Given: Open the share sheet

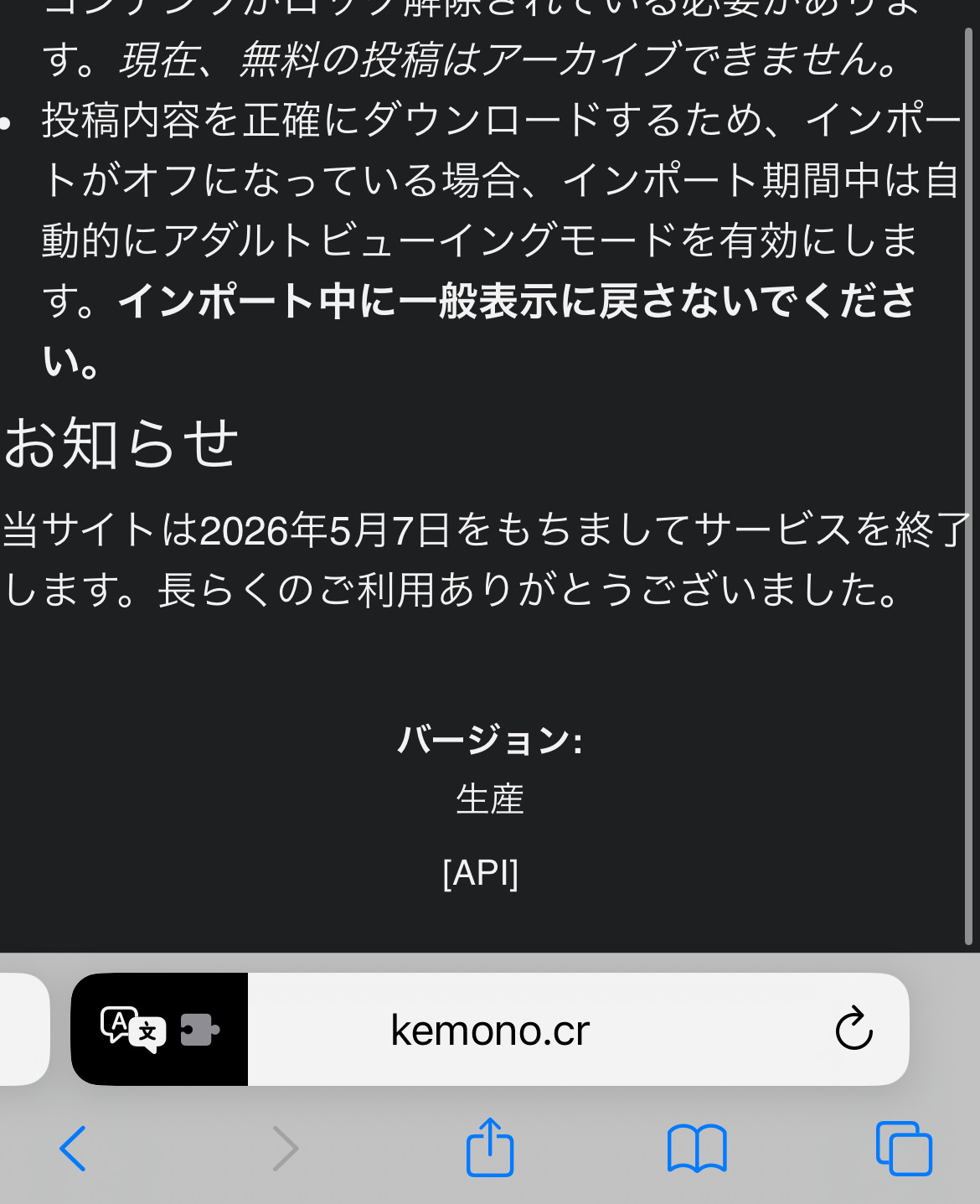Looking at the screenshot, I should coord(489,1147).
